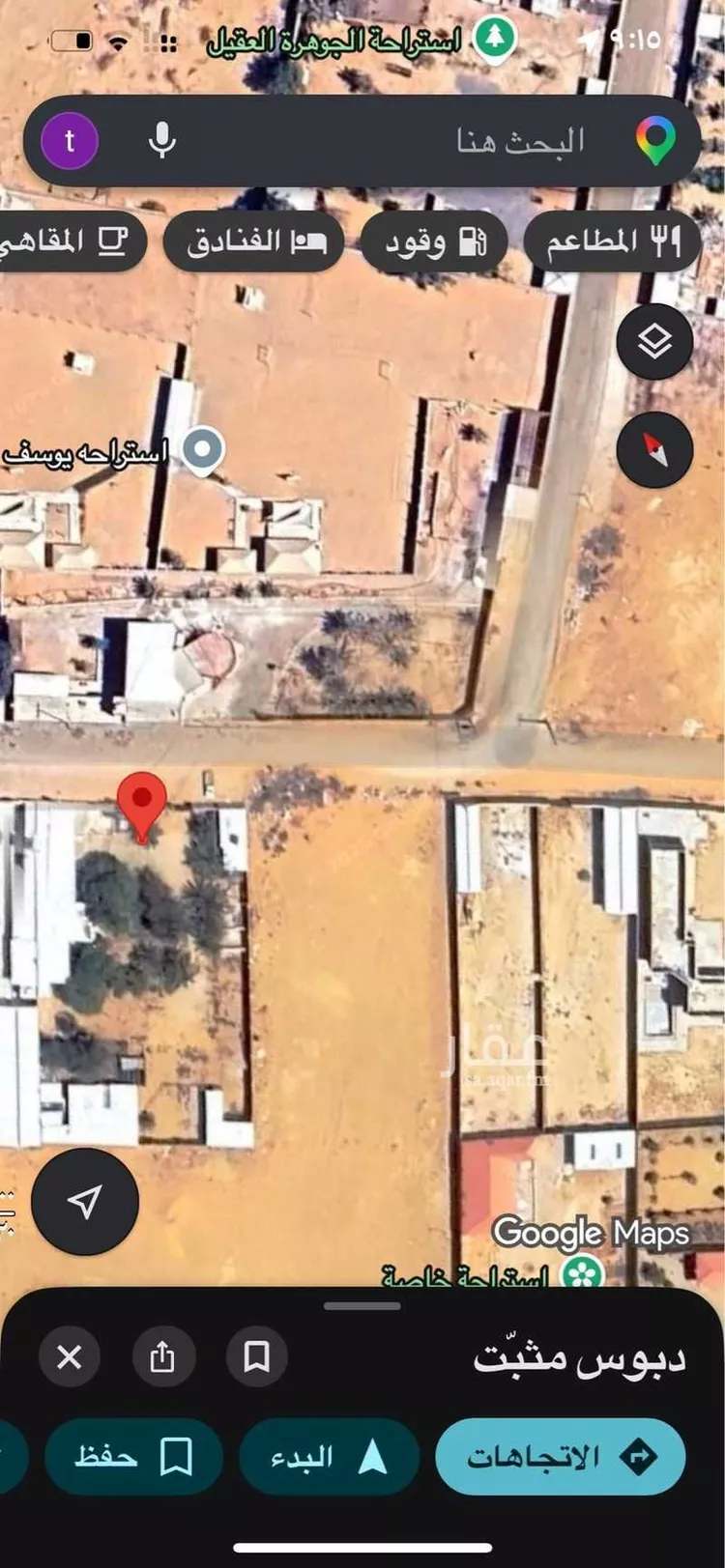Open the استراحه يوسف place marker
Viewport: 725px width, 1568px height.
point(203,450)
